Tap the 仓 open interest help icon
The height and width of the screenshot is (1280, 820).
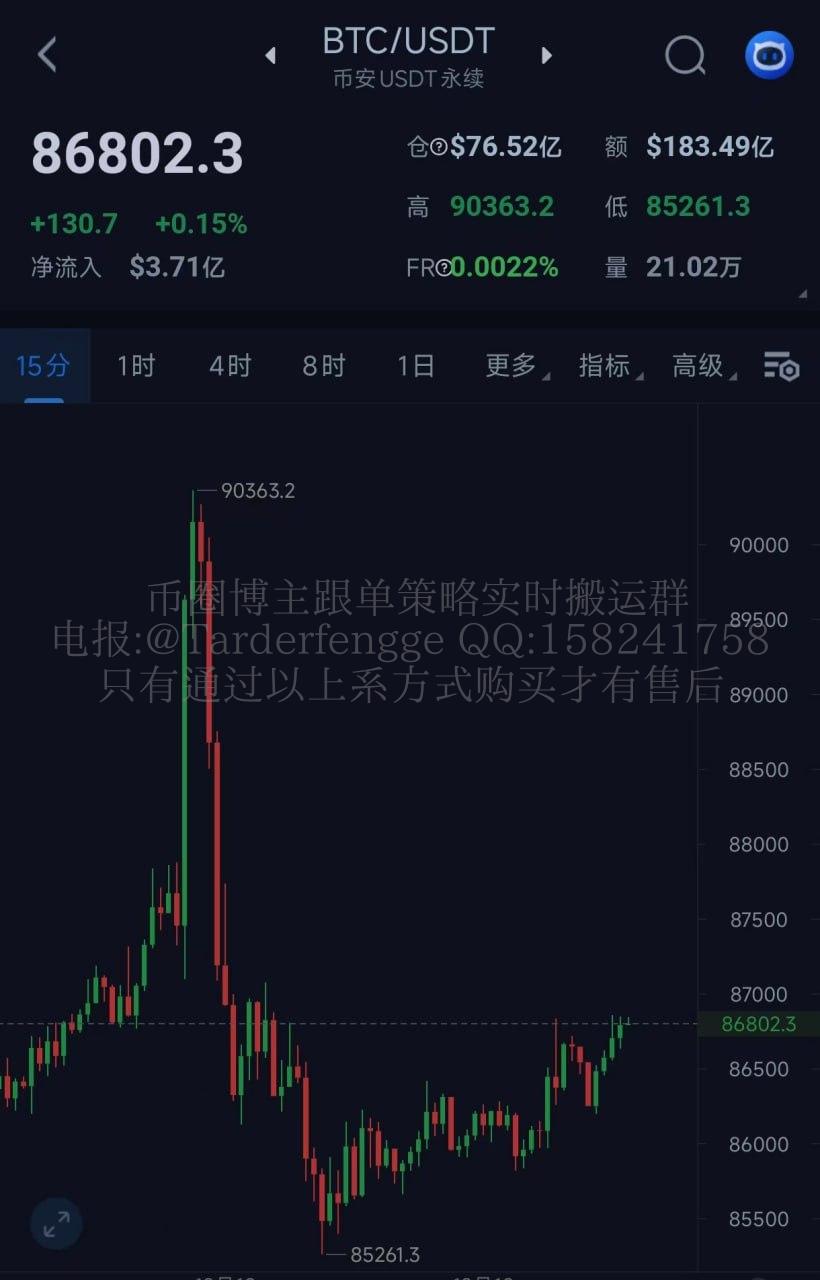coord(439,148)
